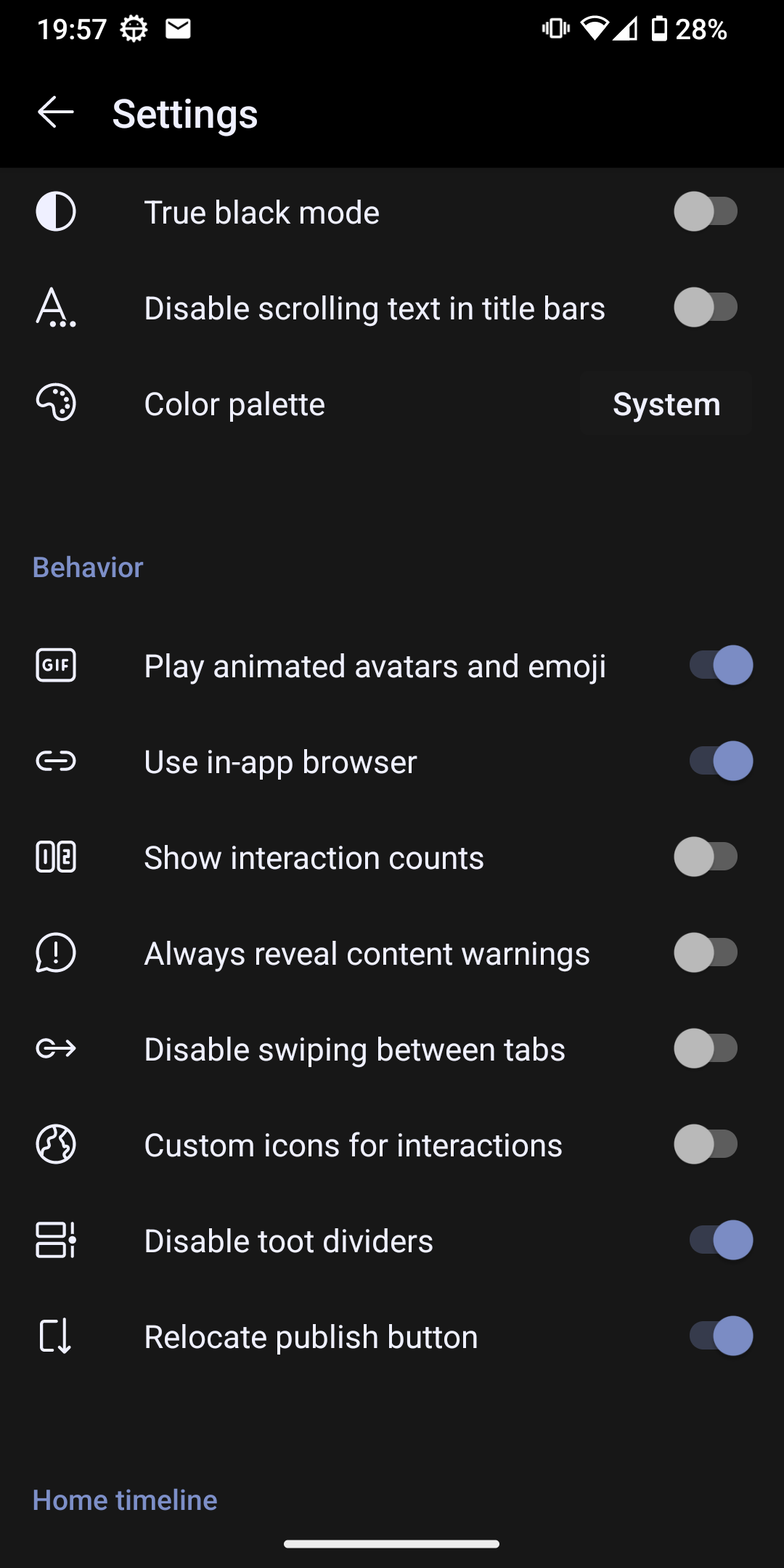Open the Color palette System selector
This screenshot has width=784, height=1568.
(666, 404)
